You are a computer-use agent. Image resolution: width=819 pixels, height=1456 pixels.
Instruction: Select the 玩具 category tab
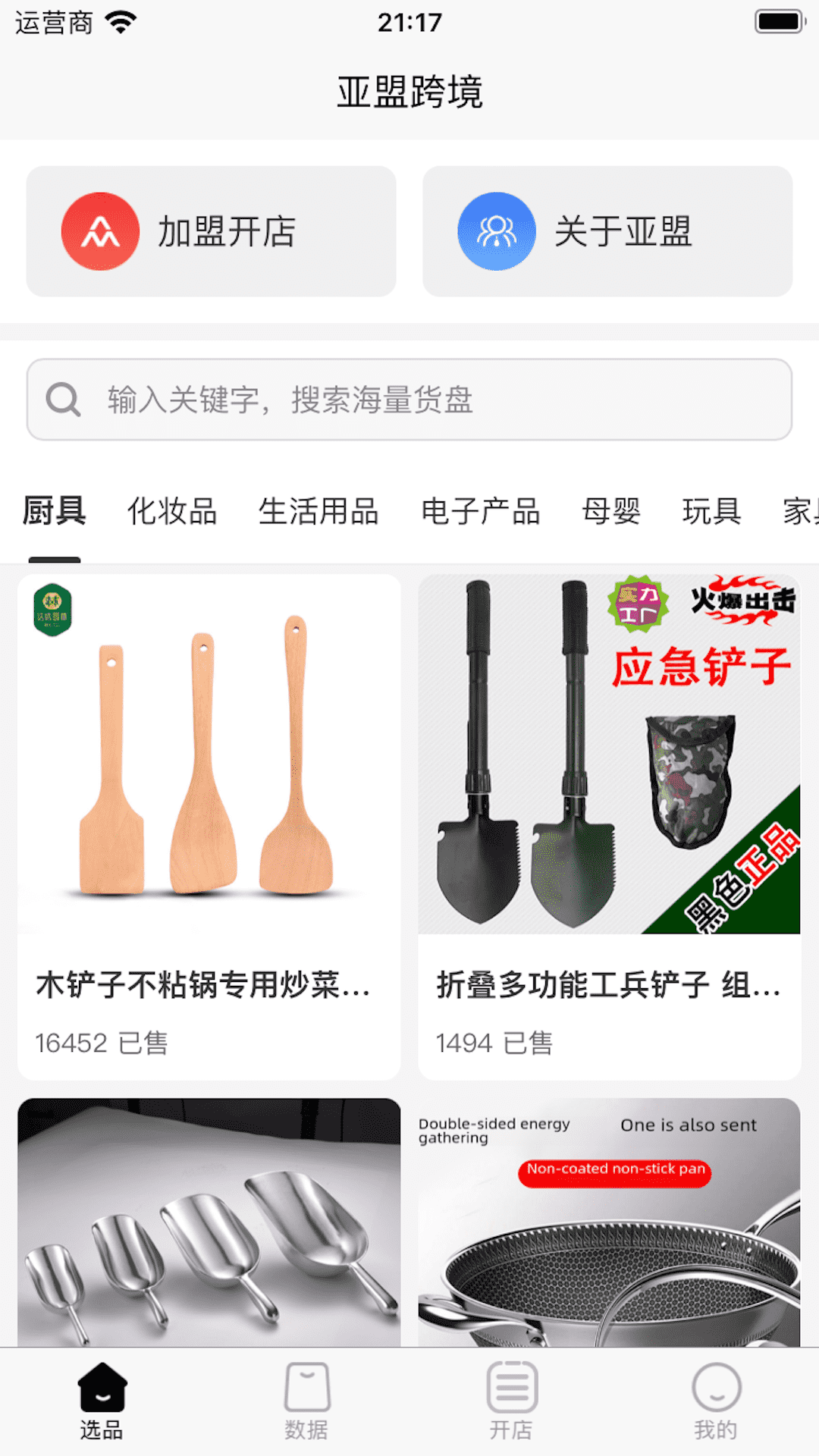point(712,511)
